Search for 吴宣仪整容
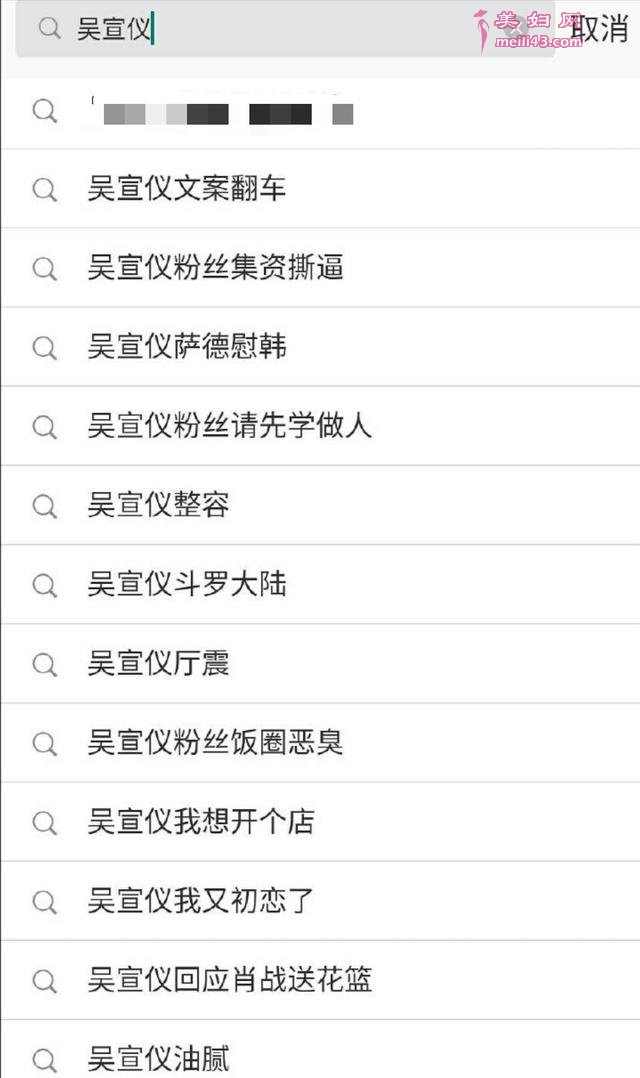The width and height of the screenshot is (640, 1078). click(320, 505)
